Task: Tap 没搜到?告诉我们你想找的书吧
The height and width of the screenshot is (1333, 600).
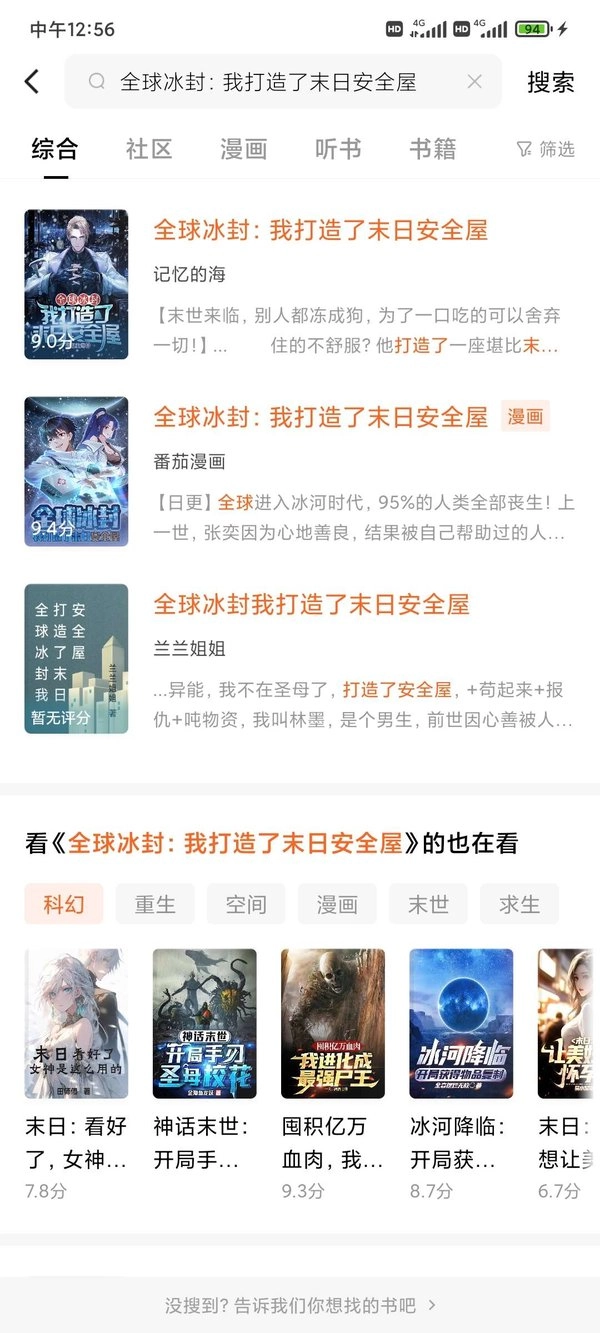Action: coord(300,1305)
